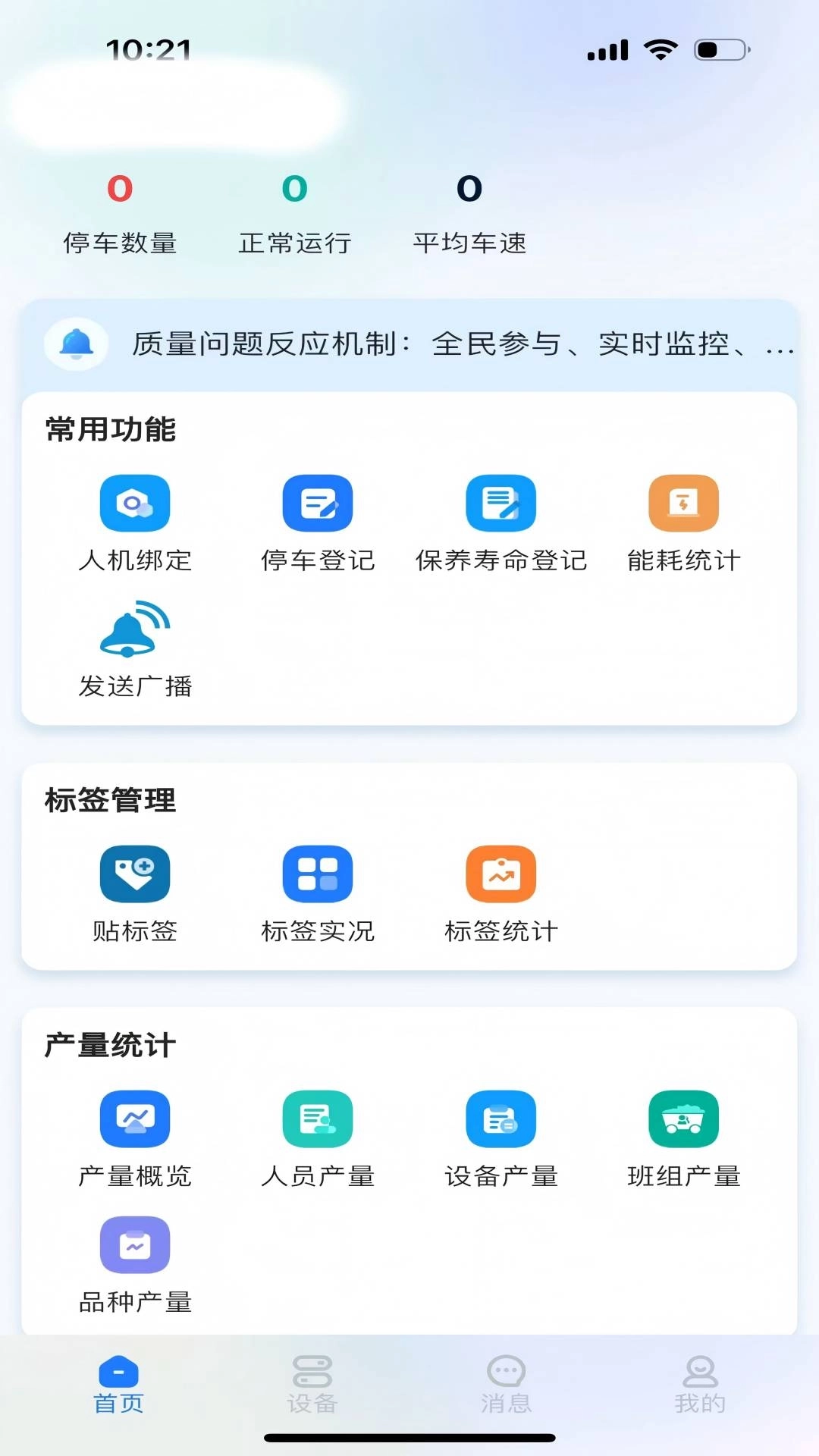Open the 产量概览 chart icon

[133, 1119]
